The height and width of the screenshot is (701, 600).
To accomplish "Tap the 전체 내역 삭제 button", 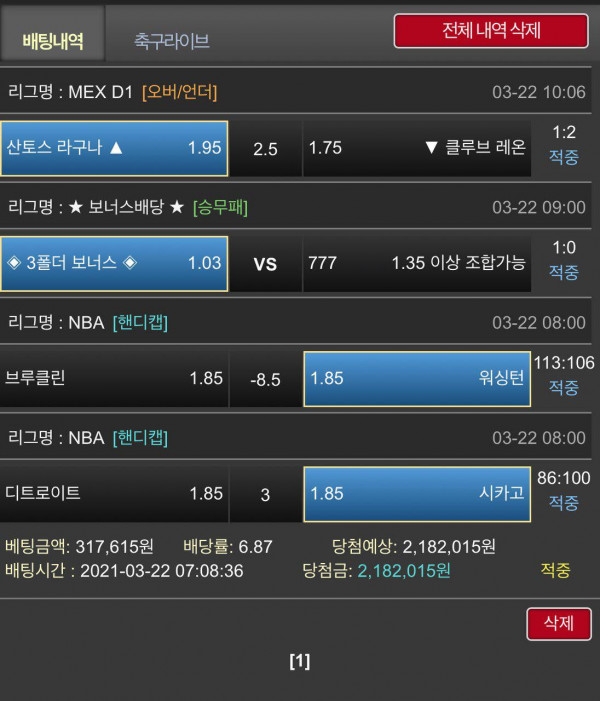I will [491, 31].
